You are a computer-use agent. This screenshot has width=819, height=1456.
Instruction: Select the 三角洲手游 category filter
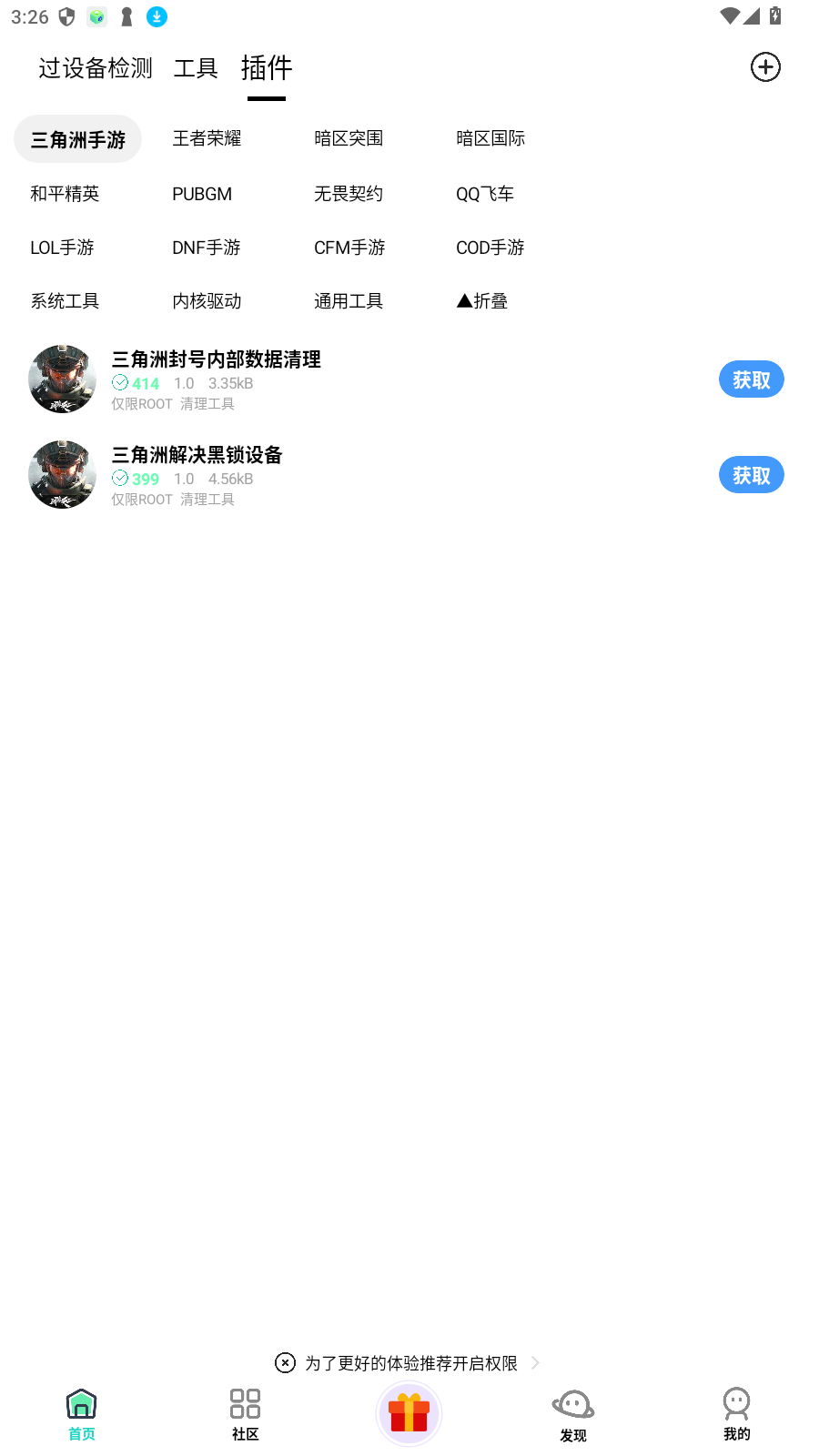pos(77,138)
